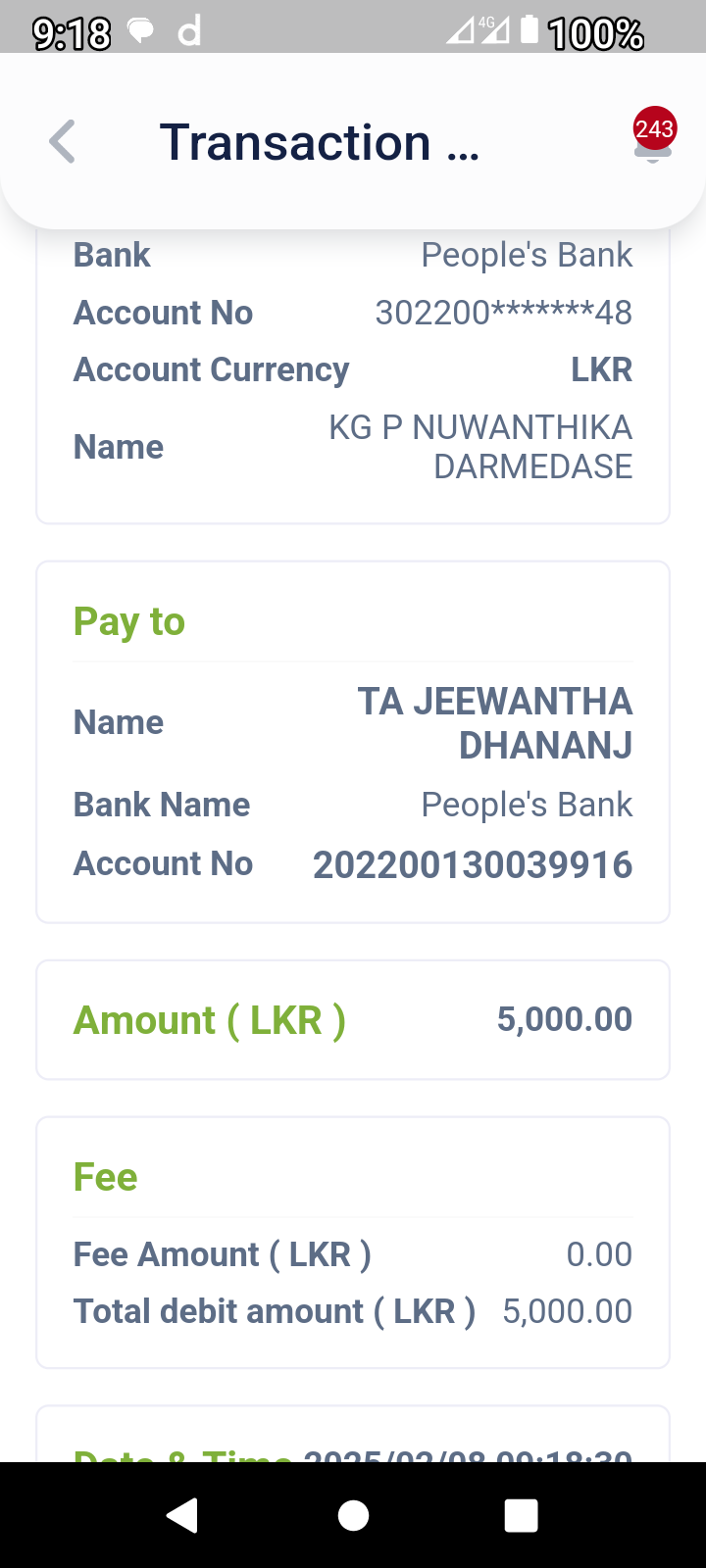Go back using the header arrow
This screenshot has width=706, height=1568.
(63, 142)
